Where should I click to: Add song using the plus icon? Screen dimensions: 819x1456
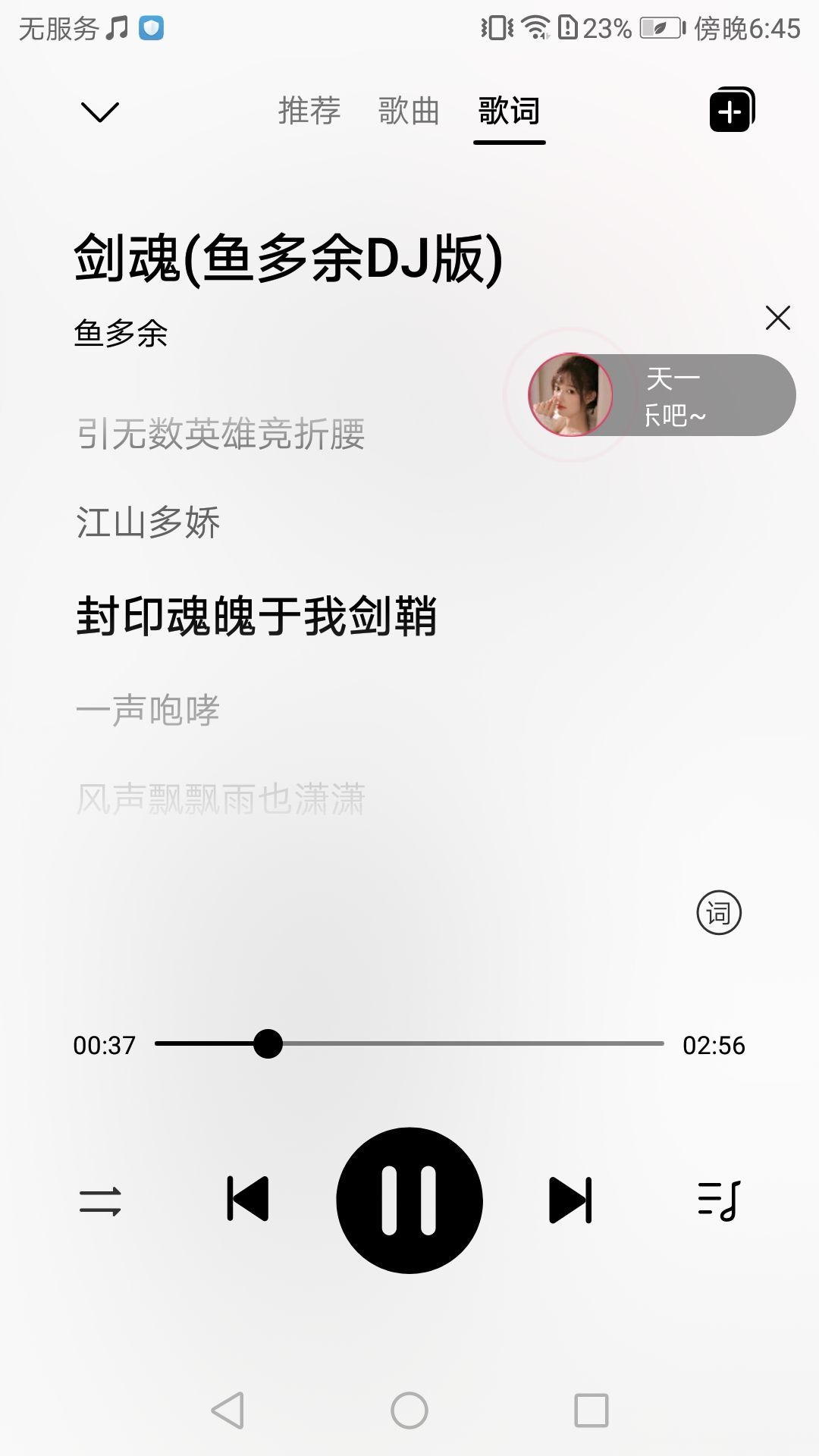coord(732,111)
